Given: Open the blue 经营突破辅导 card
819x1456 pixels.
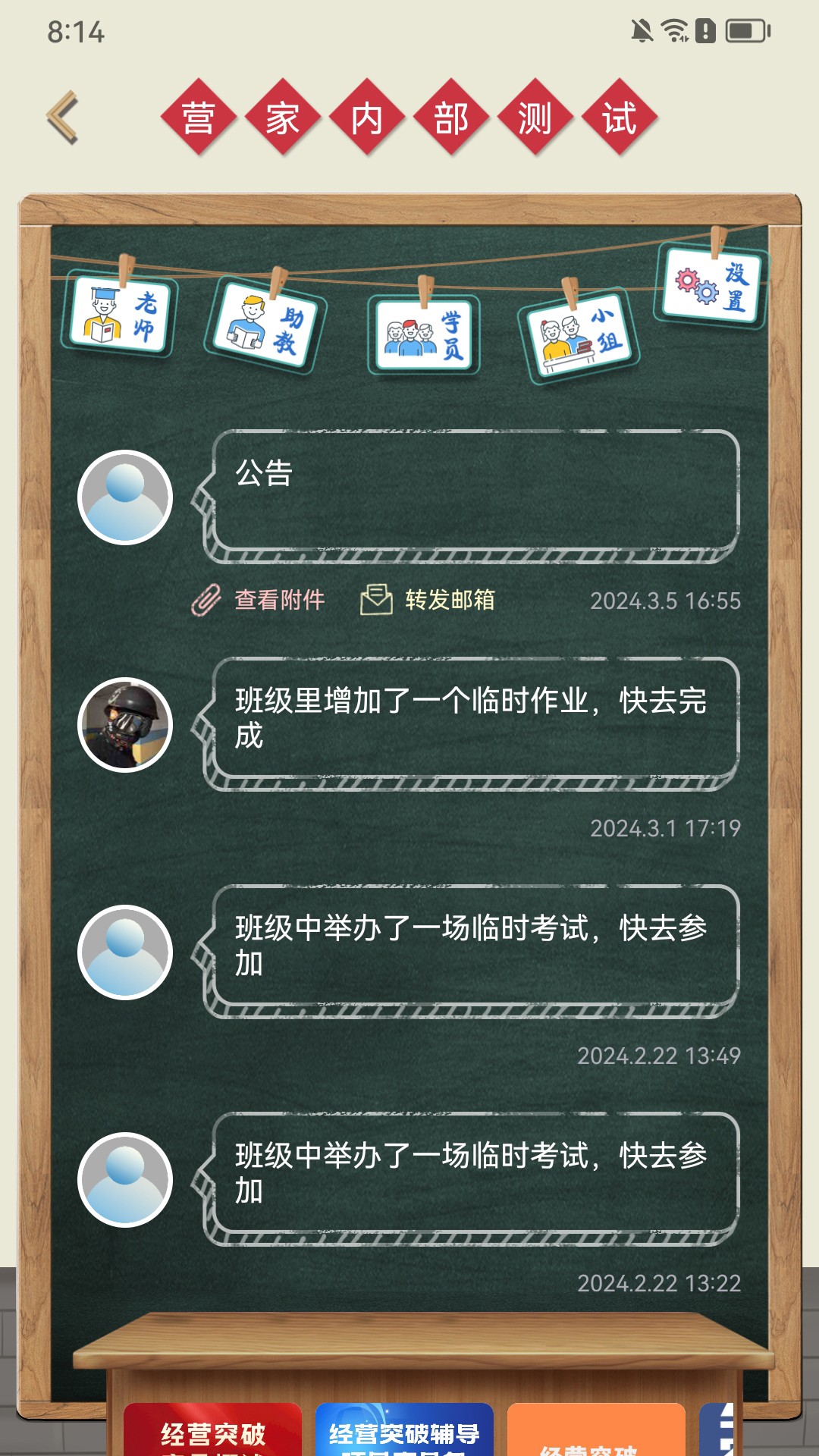Looking at the screenshot, I should 404,1429.
